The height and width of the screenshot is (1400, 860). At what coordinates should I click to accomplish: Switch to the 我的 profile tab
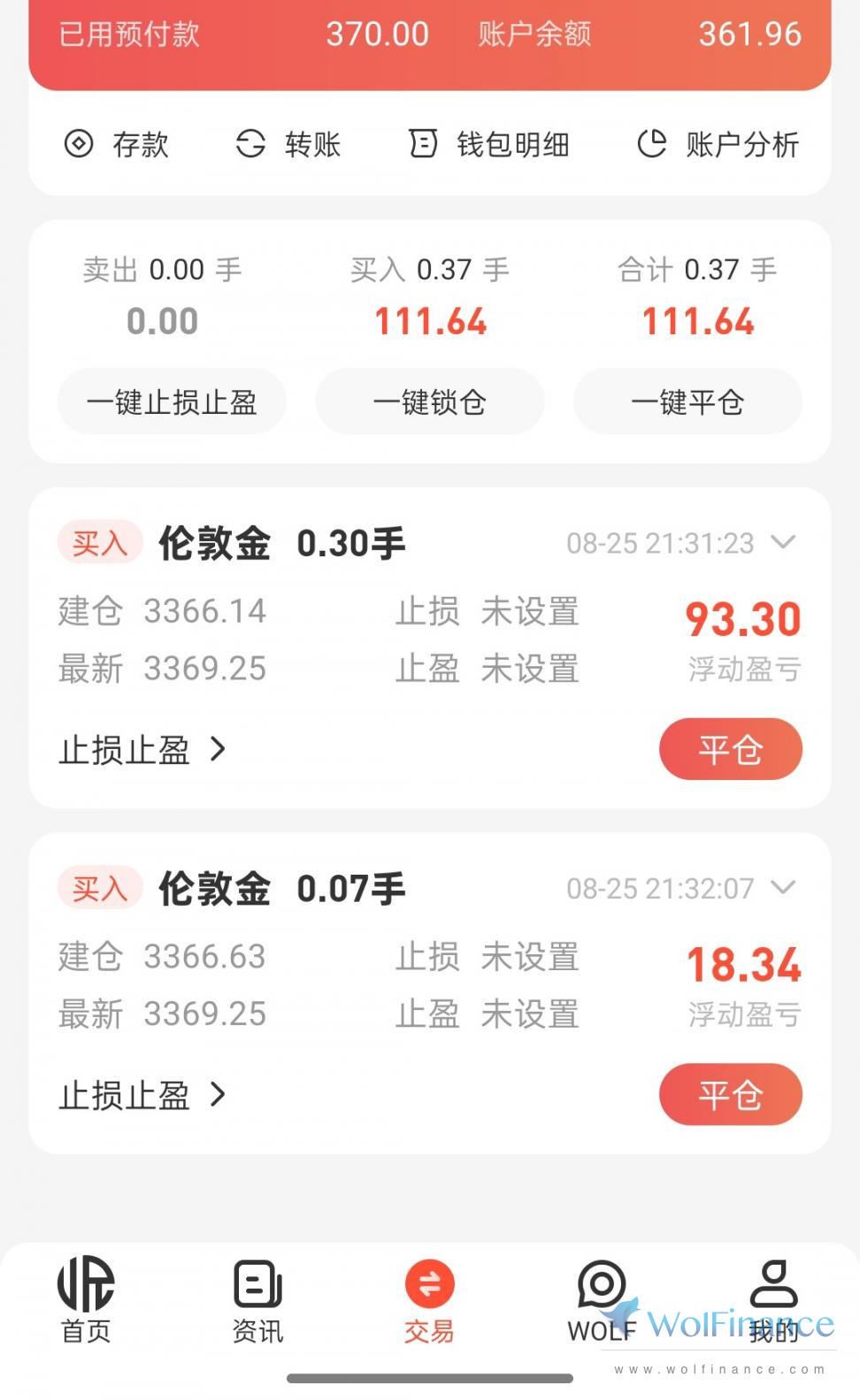pos(773,1300)
